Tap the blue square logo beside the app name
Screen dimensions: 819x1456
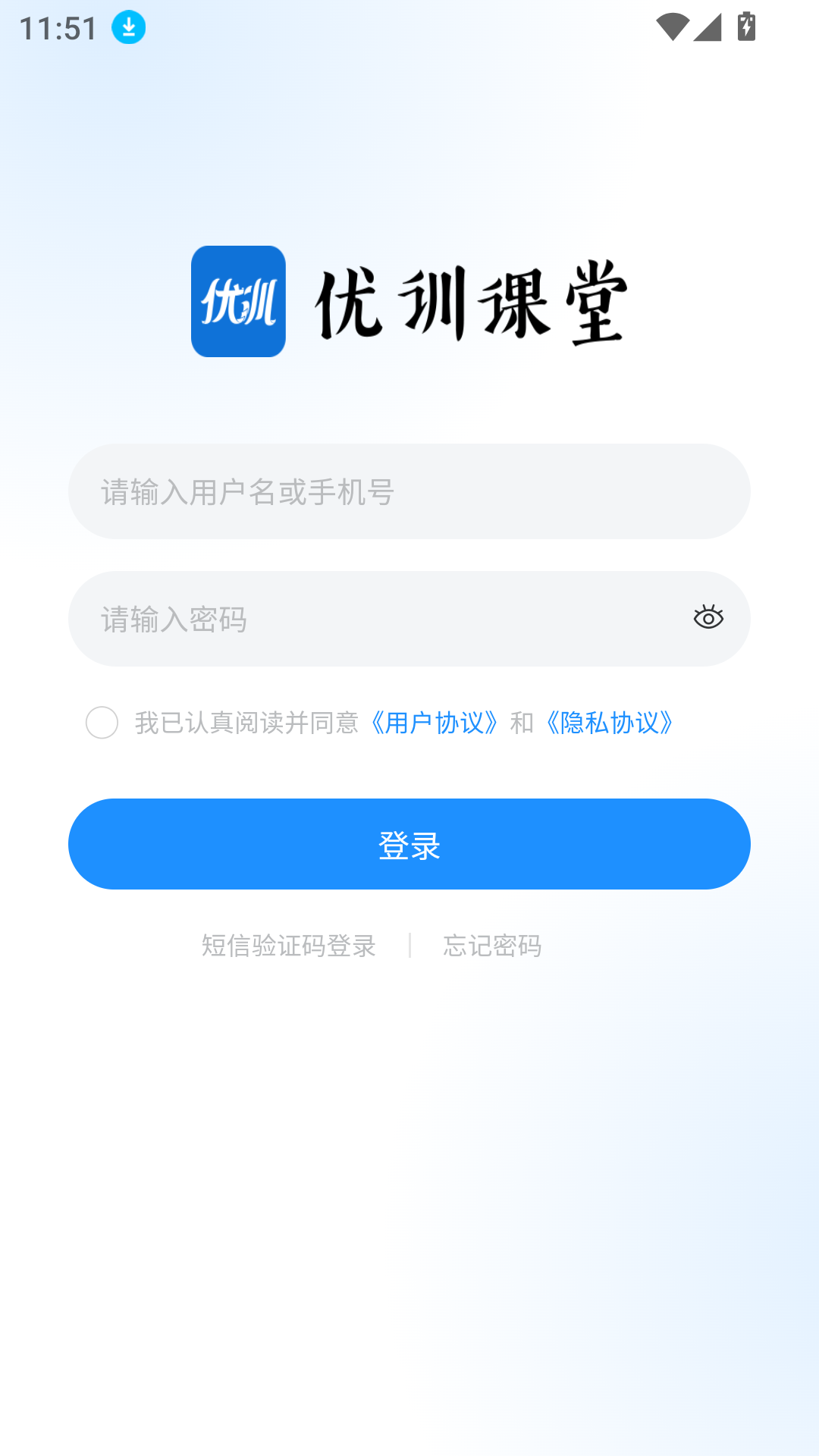(x=237, y=300)
